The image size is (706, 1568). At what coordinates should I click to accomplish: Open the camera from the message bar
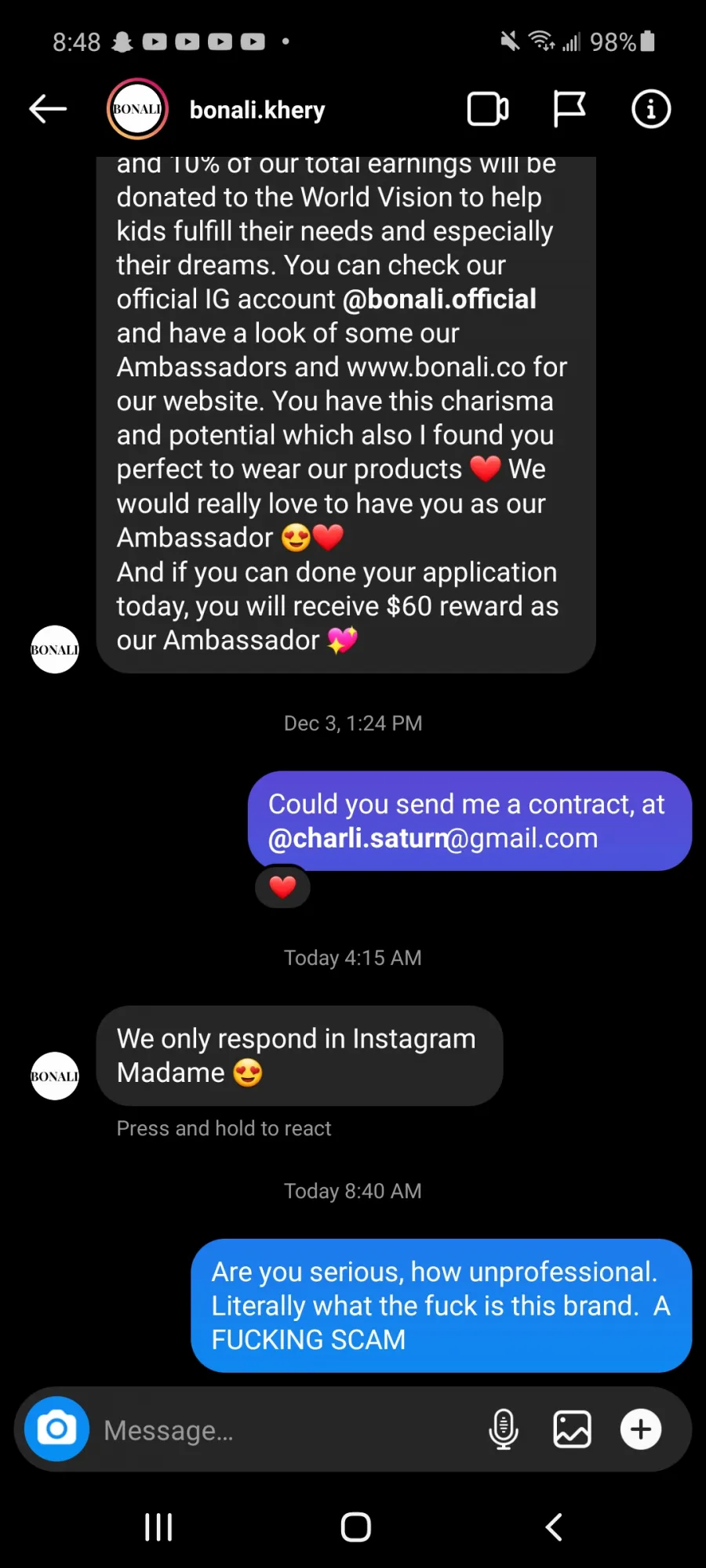pos(56,1428)
